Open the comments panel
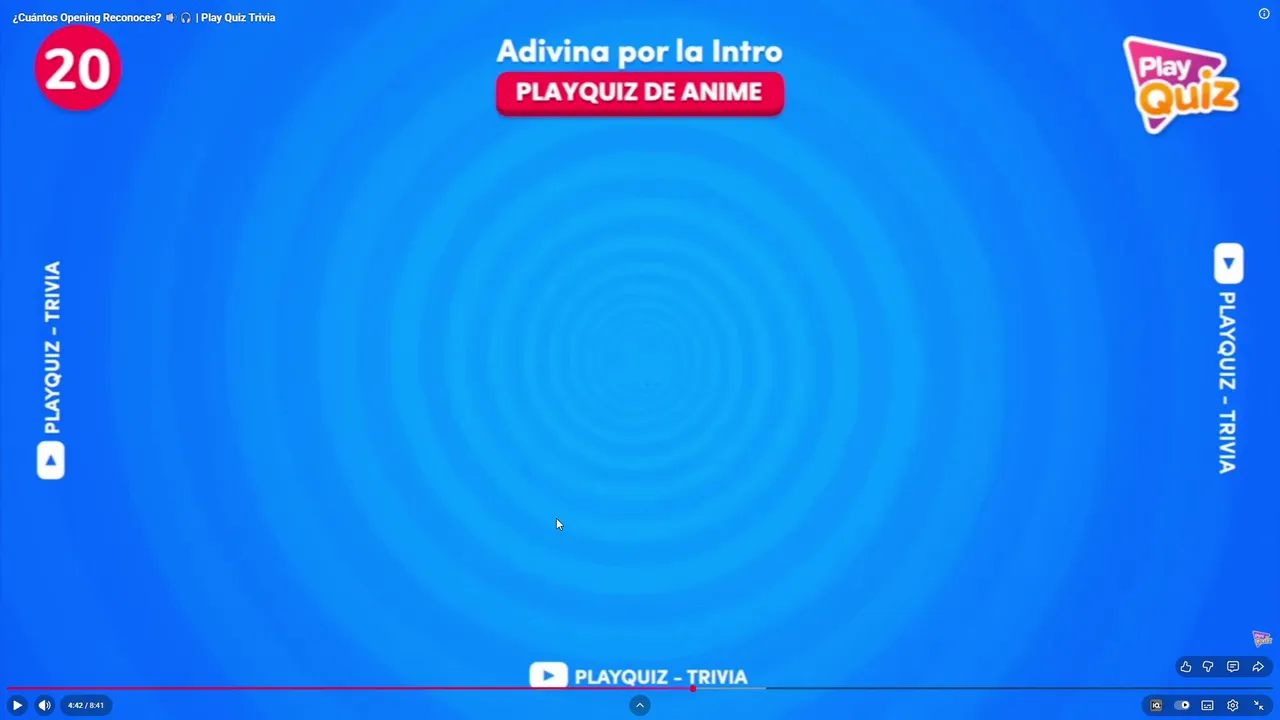Viewport: 1280px width, 720px height. pyautogui.click(x=1233, y=667)
